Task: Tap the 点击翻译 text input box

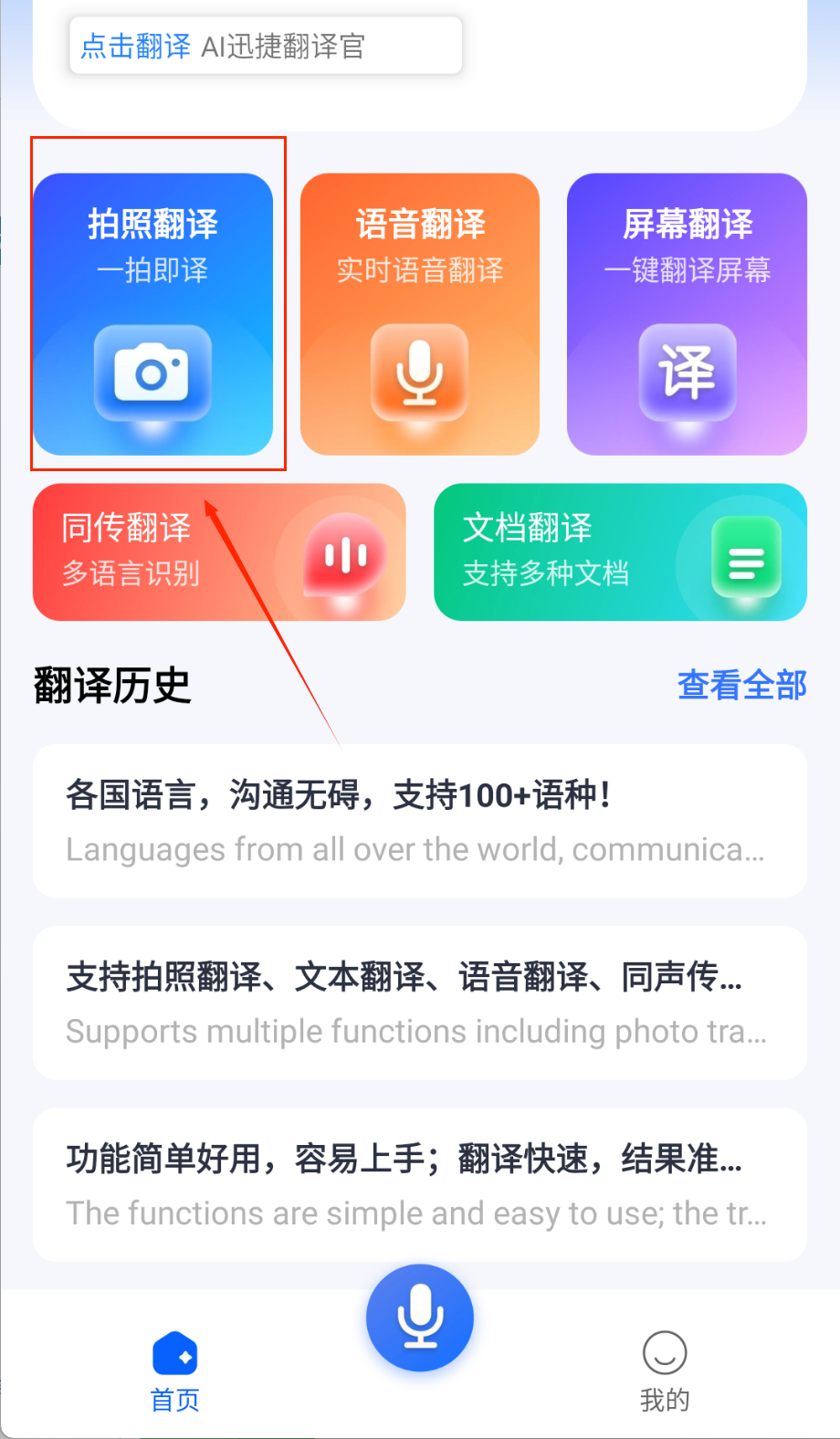Action: 265,46
